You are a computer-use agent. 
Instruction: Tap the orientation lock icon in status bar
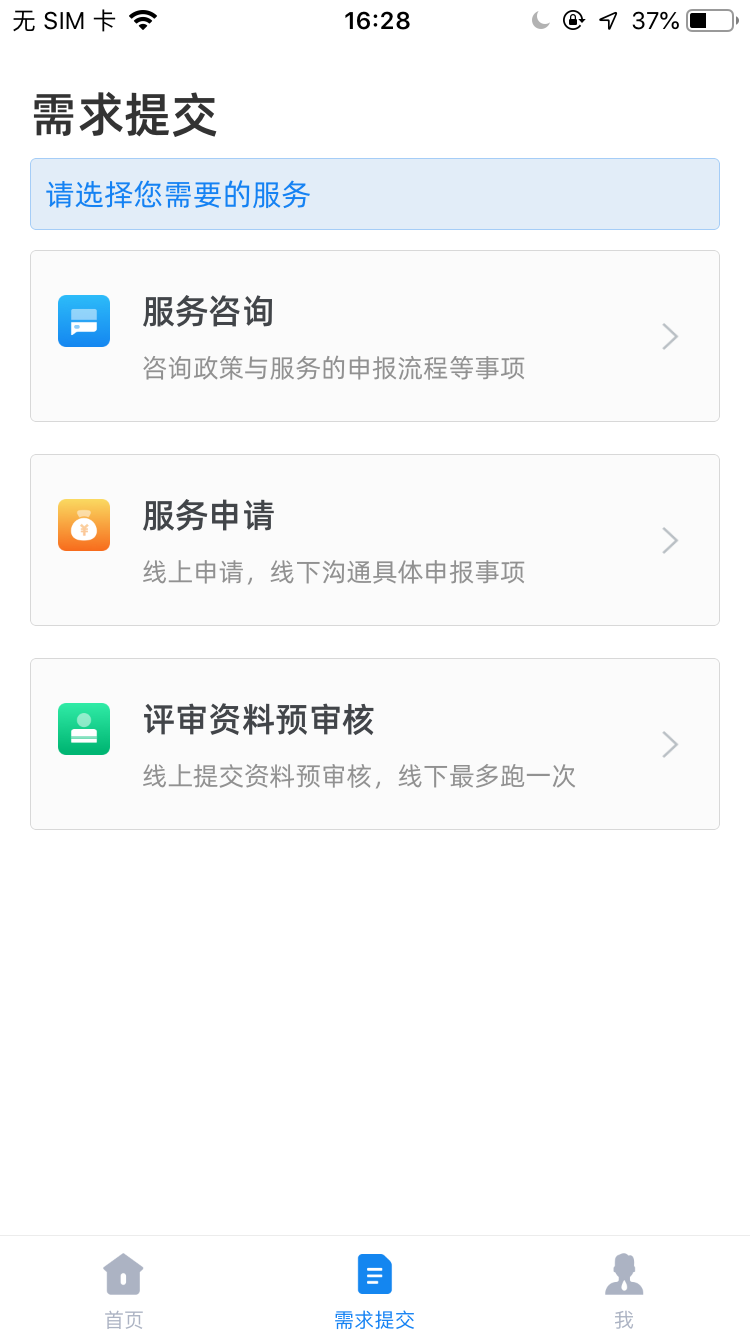tap(573, 19)
